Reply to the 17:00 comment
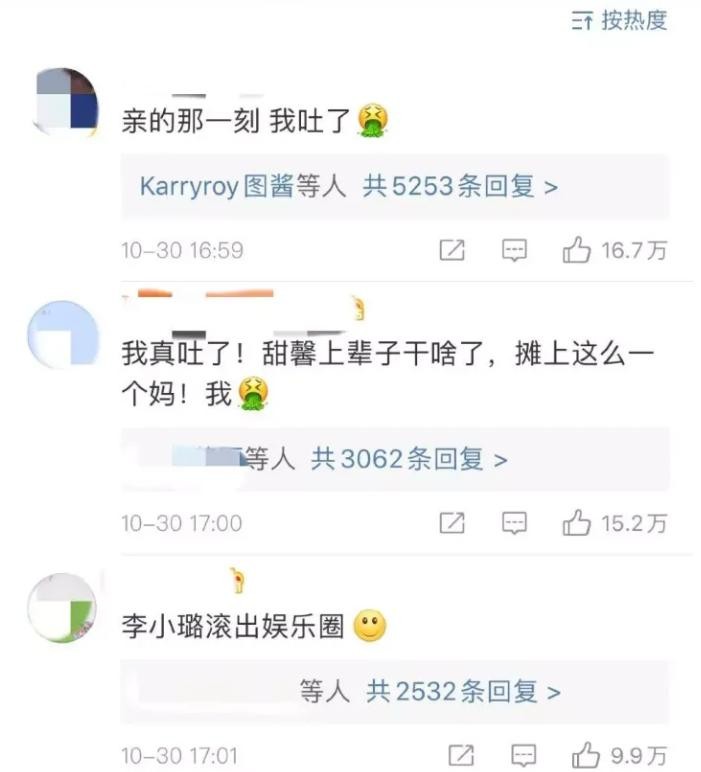701x772 pixels. [514, 523]
